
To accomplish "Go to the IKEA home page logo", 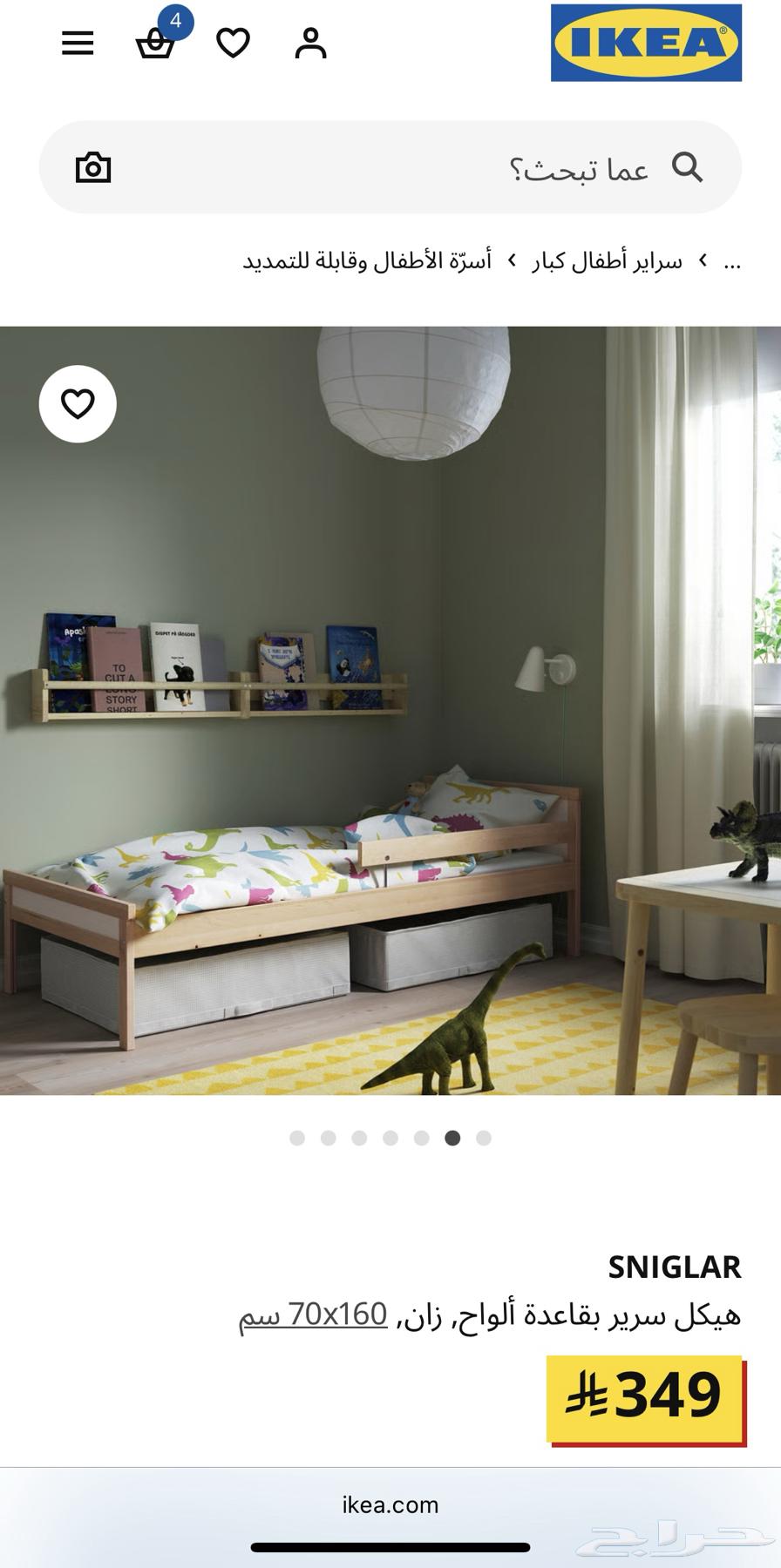I will coord(646,43).
